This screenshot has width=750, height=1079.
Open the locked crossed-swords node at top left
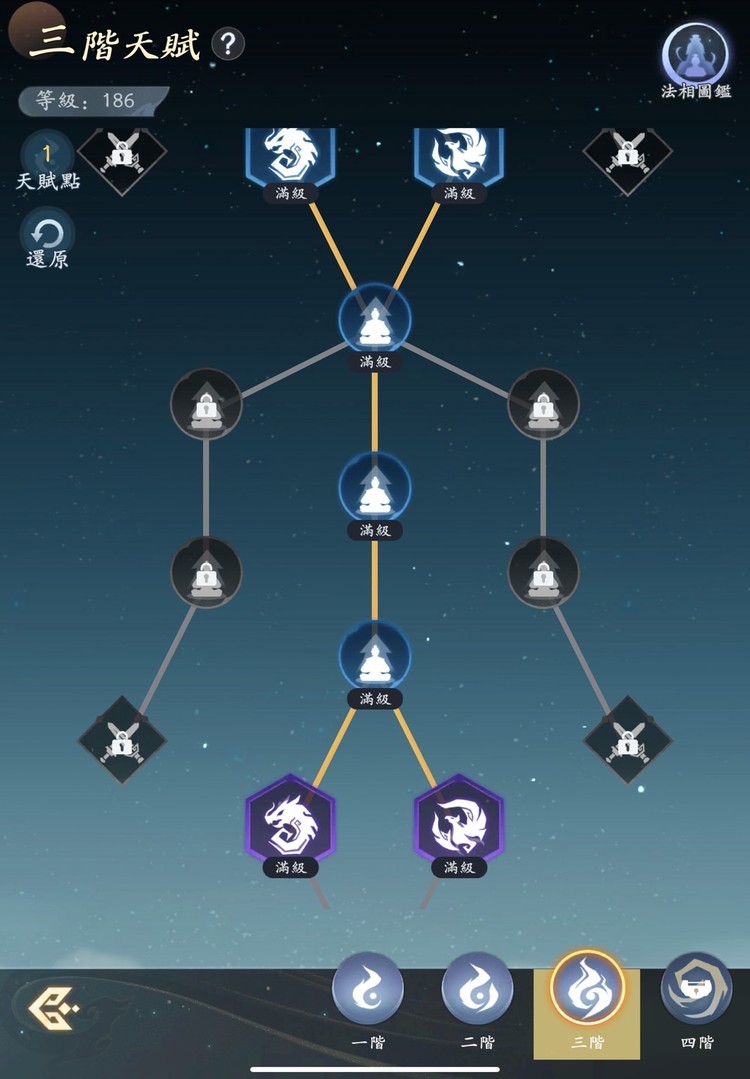[122, 154]
